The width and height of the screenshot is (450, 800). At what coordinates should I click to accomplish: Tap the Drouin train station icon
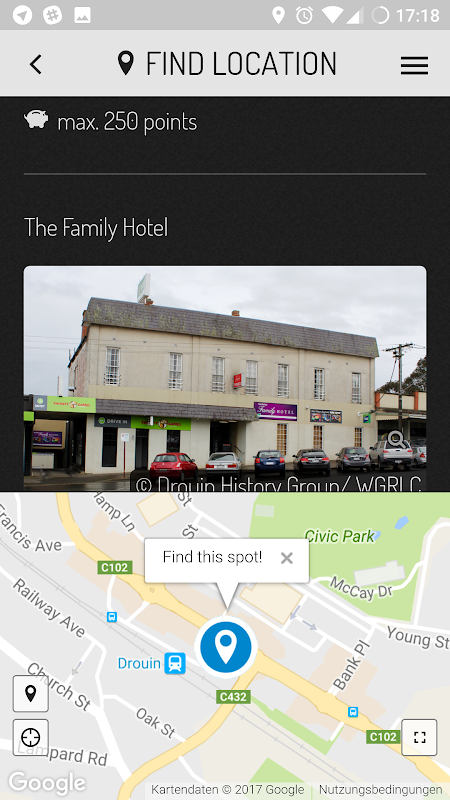174,663
